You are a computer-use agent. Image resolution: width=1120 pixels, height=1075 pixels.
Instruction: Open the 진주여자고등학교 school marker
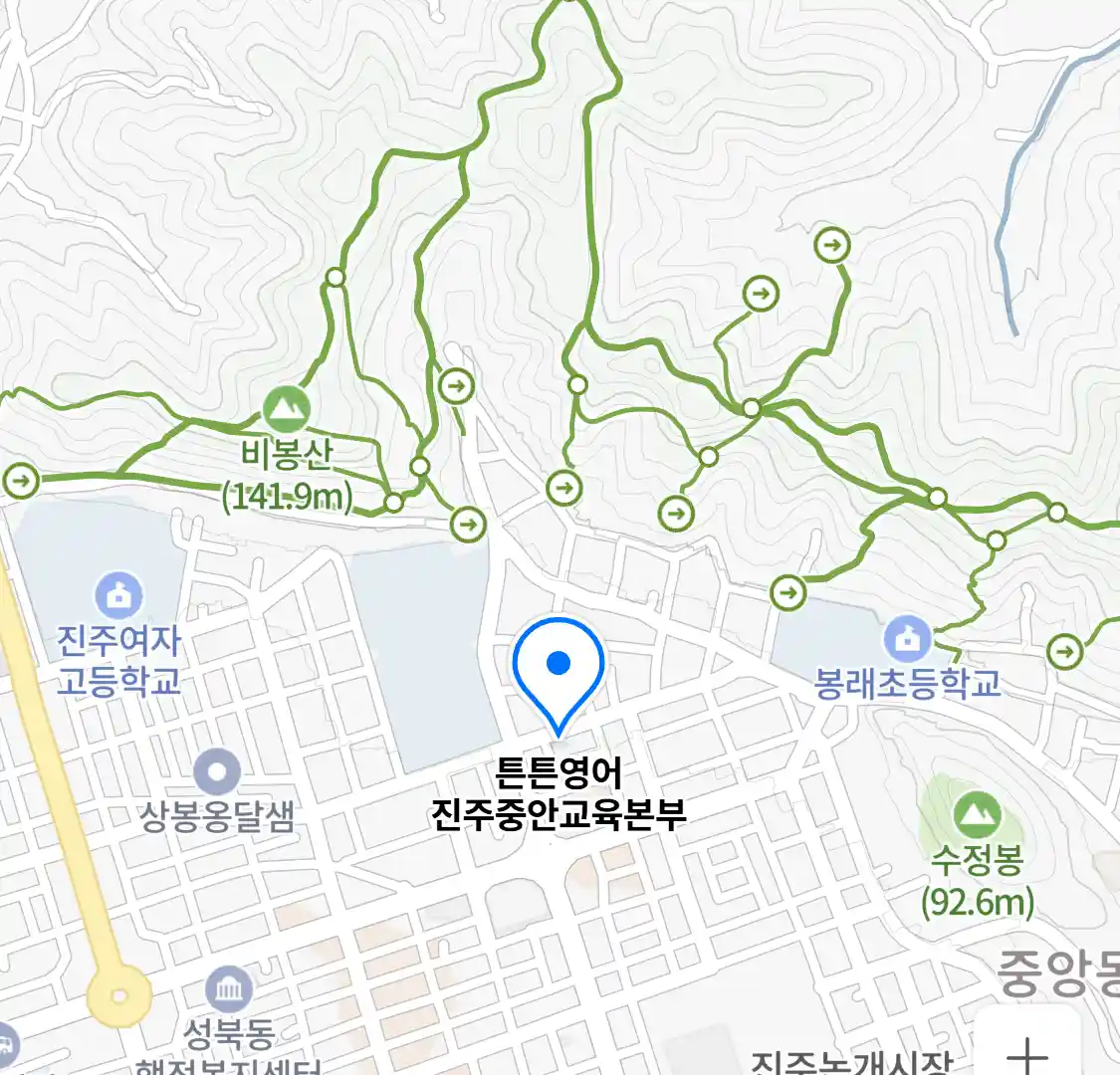coord(119,596)
